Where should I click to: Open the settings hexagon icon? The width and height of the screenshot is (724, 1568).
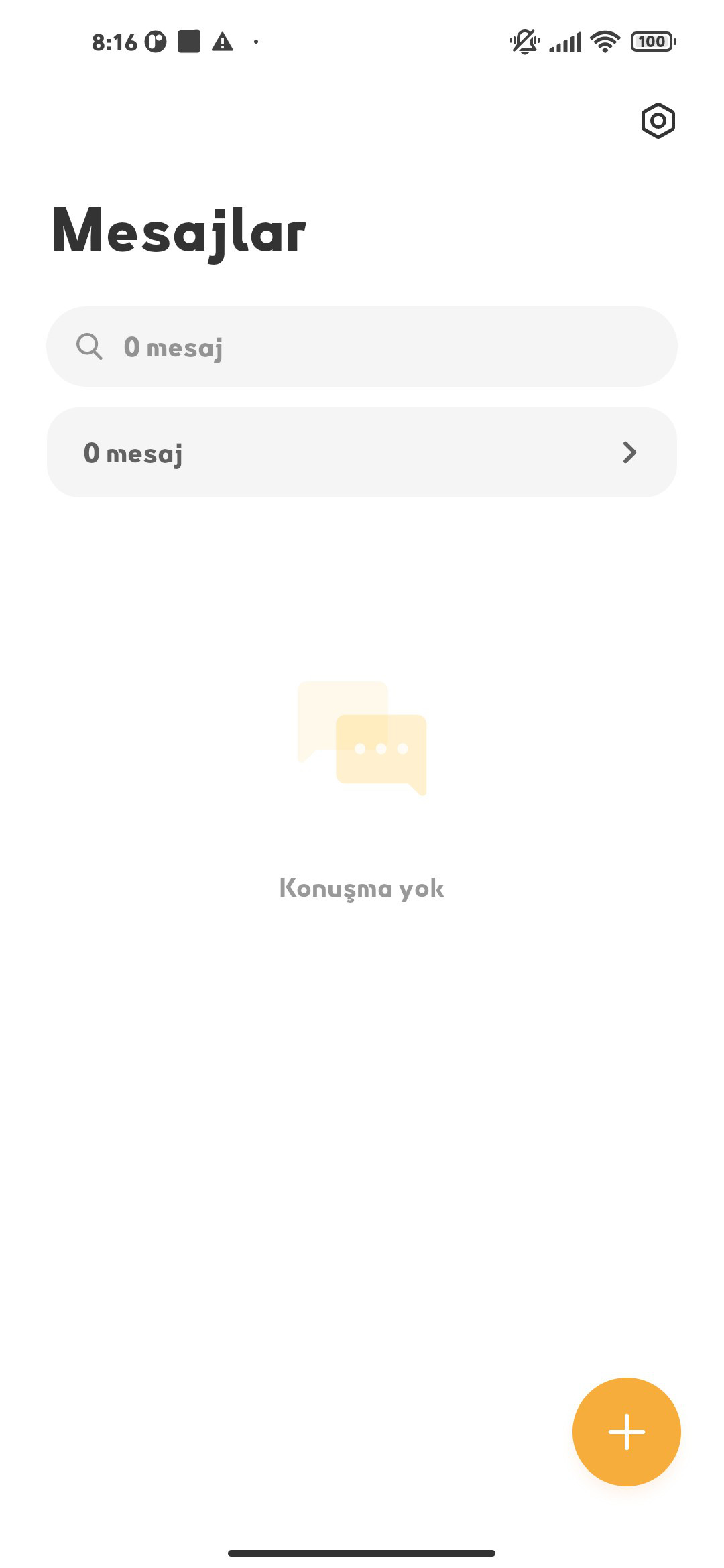pyautogui.click(x=658, y=121)
